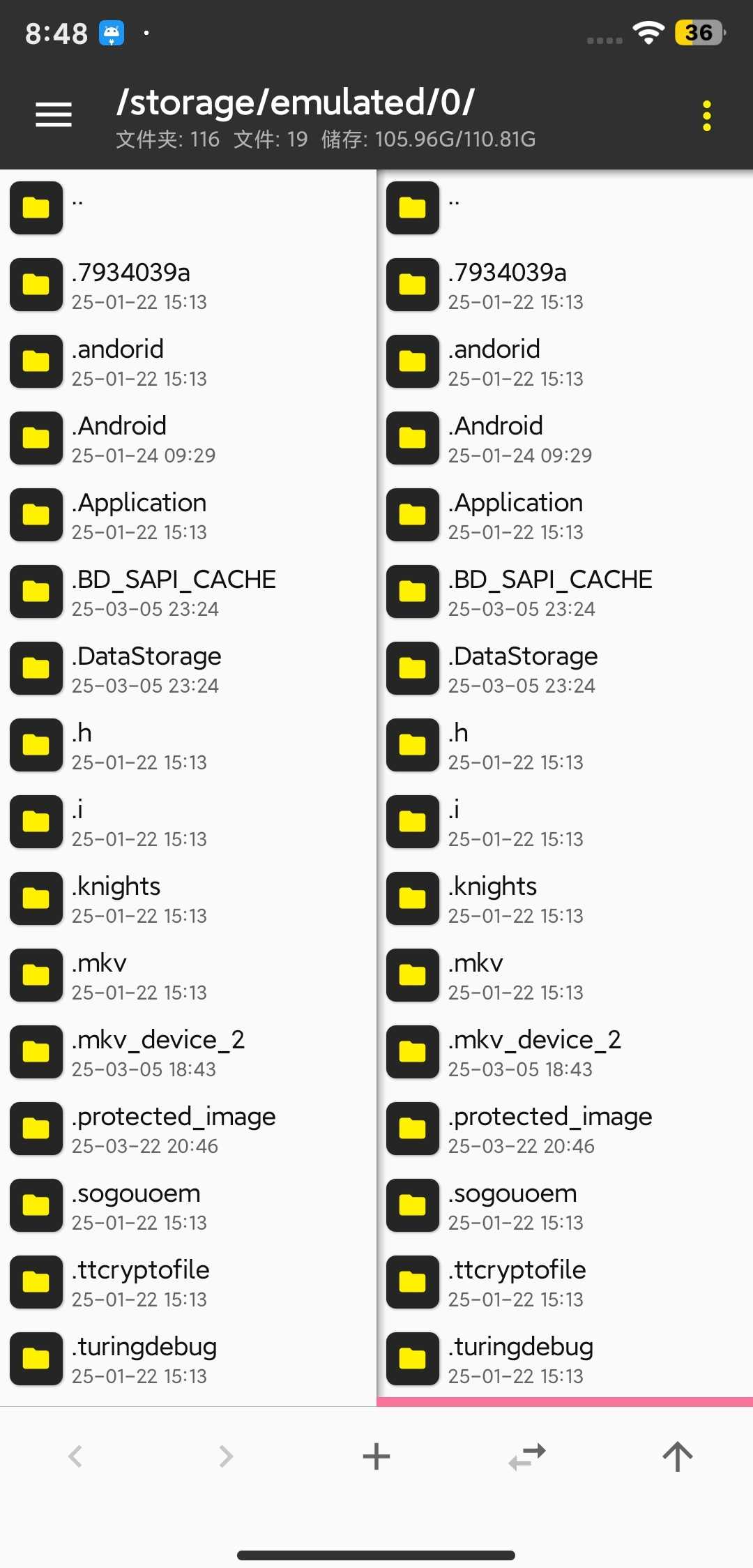Open .protected_image folder in left pane
Image resolution: width=753 pixels, height=1568 pixels.
coord(188,1129)
